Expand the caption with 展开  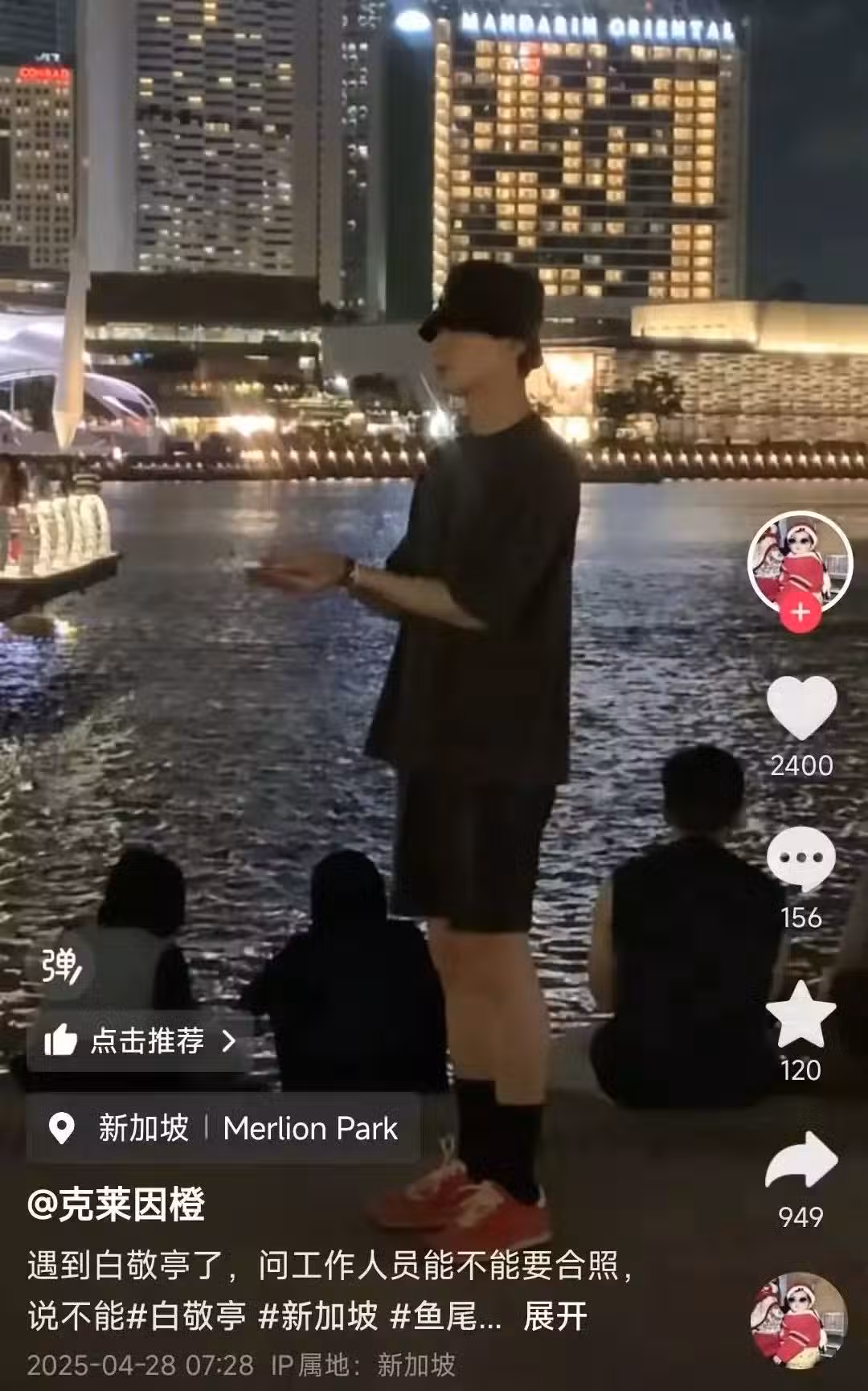tap(555, 1317)
